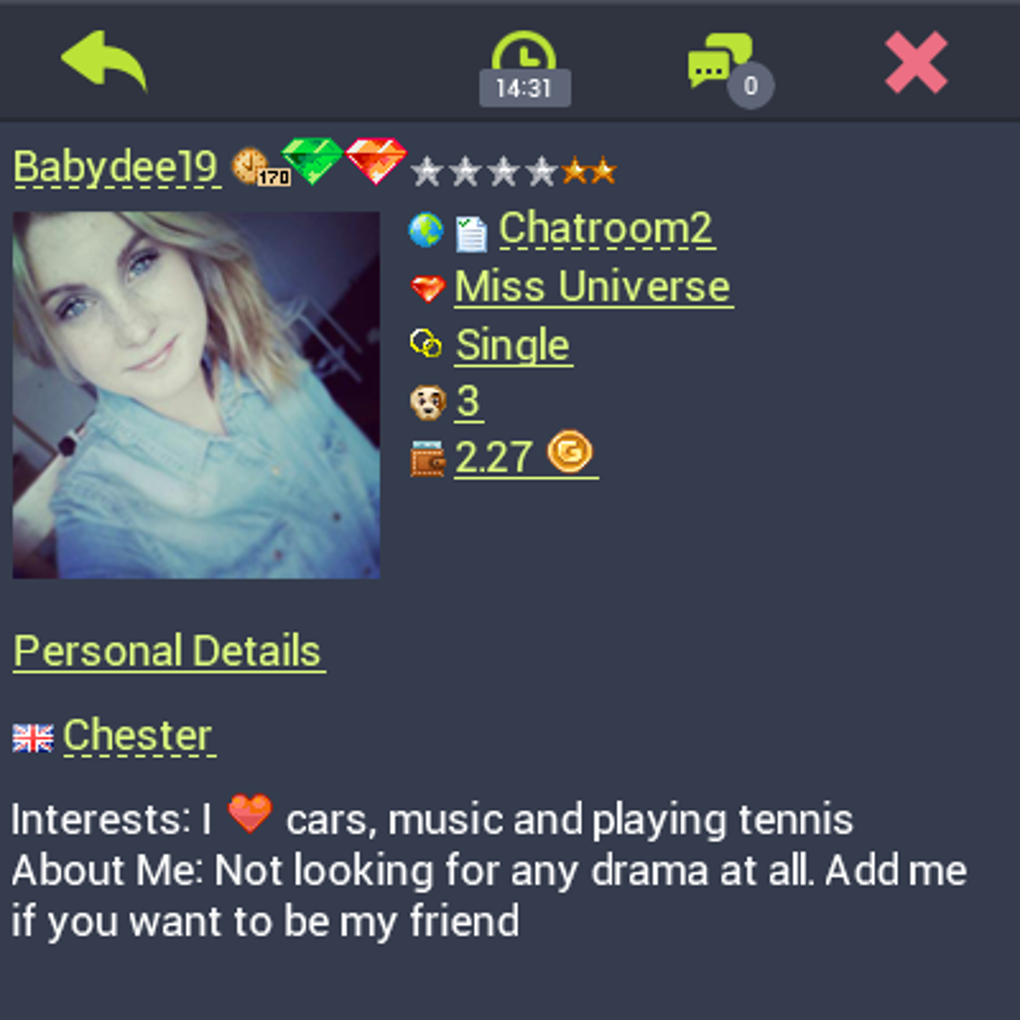Tap the Miss Universe link
Screen dimensions: 1020x1020
pos(592,287)
